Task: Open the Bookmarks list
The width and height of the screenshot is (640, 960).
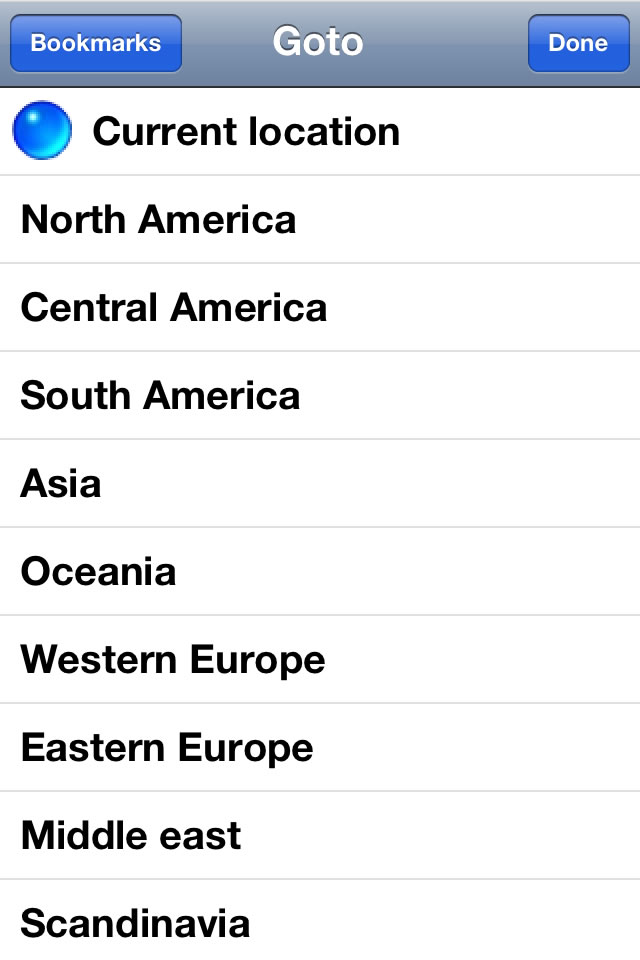Action: (x=96, y=43)
